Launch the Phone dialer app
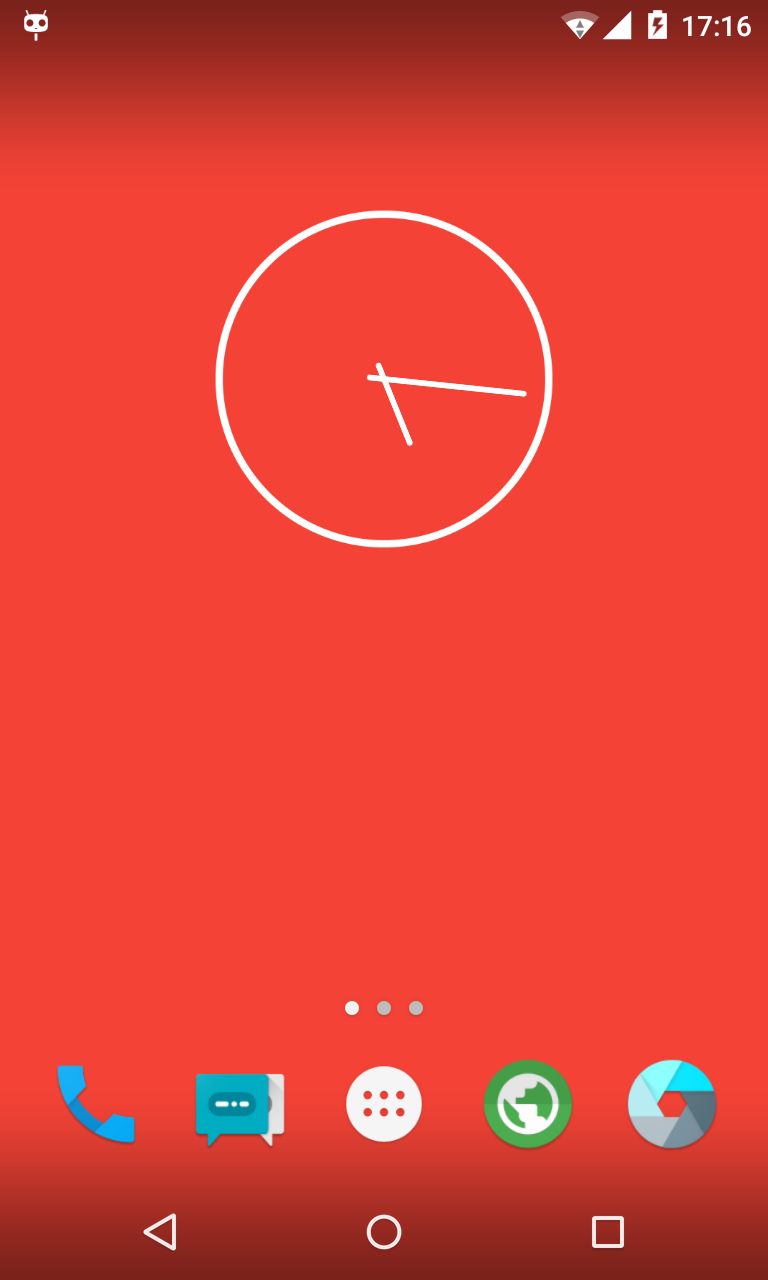 point(96,1104)
